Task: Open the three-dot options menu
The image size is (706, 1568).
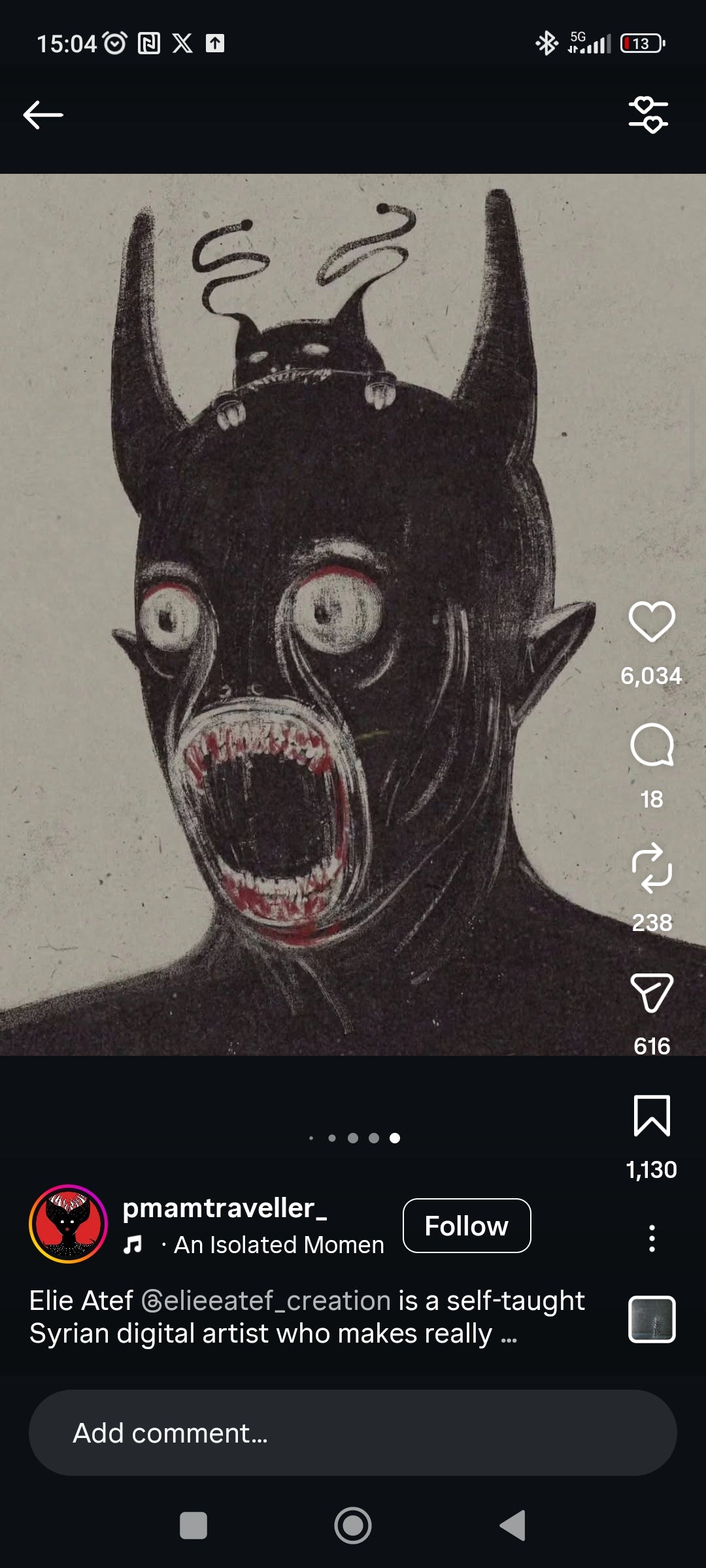Action: coord(651,1238)
